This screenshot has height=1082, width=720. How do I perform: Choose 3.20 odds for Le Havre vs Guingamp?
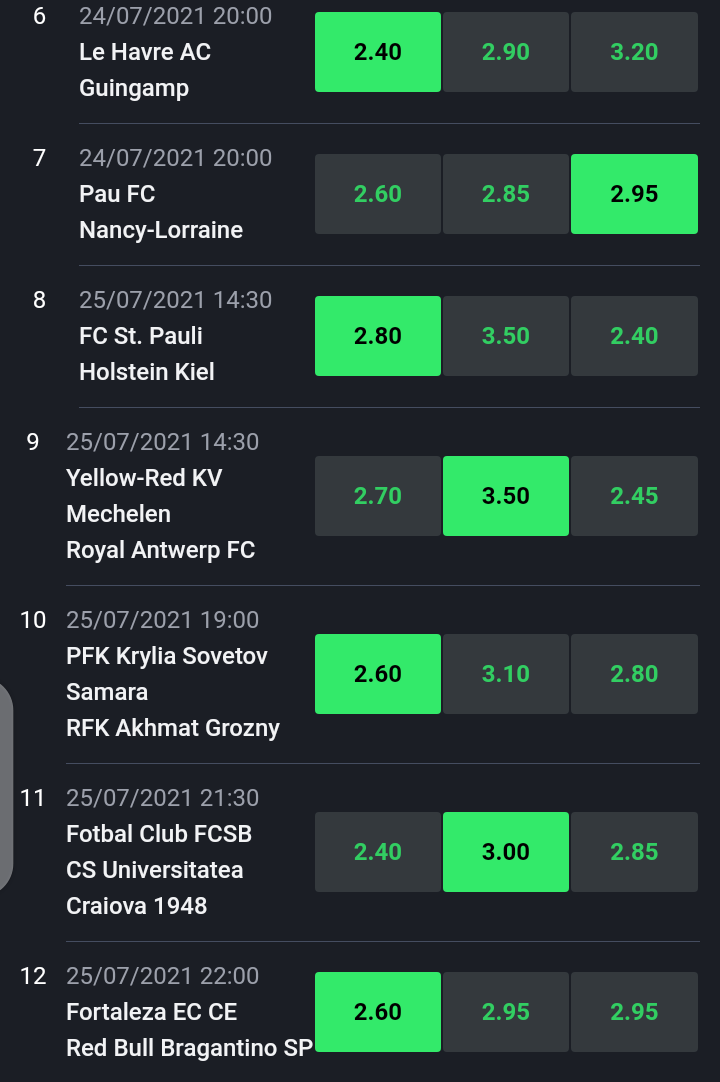point(634,52)
